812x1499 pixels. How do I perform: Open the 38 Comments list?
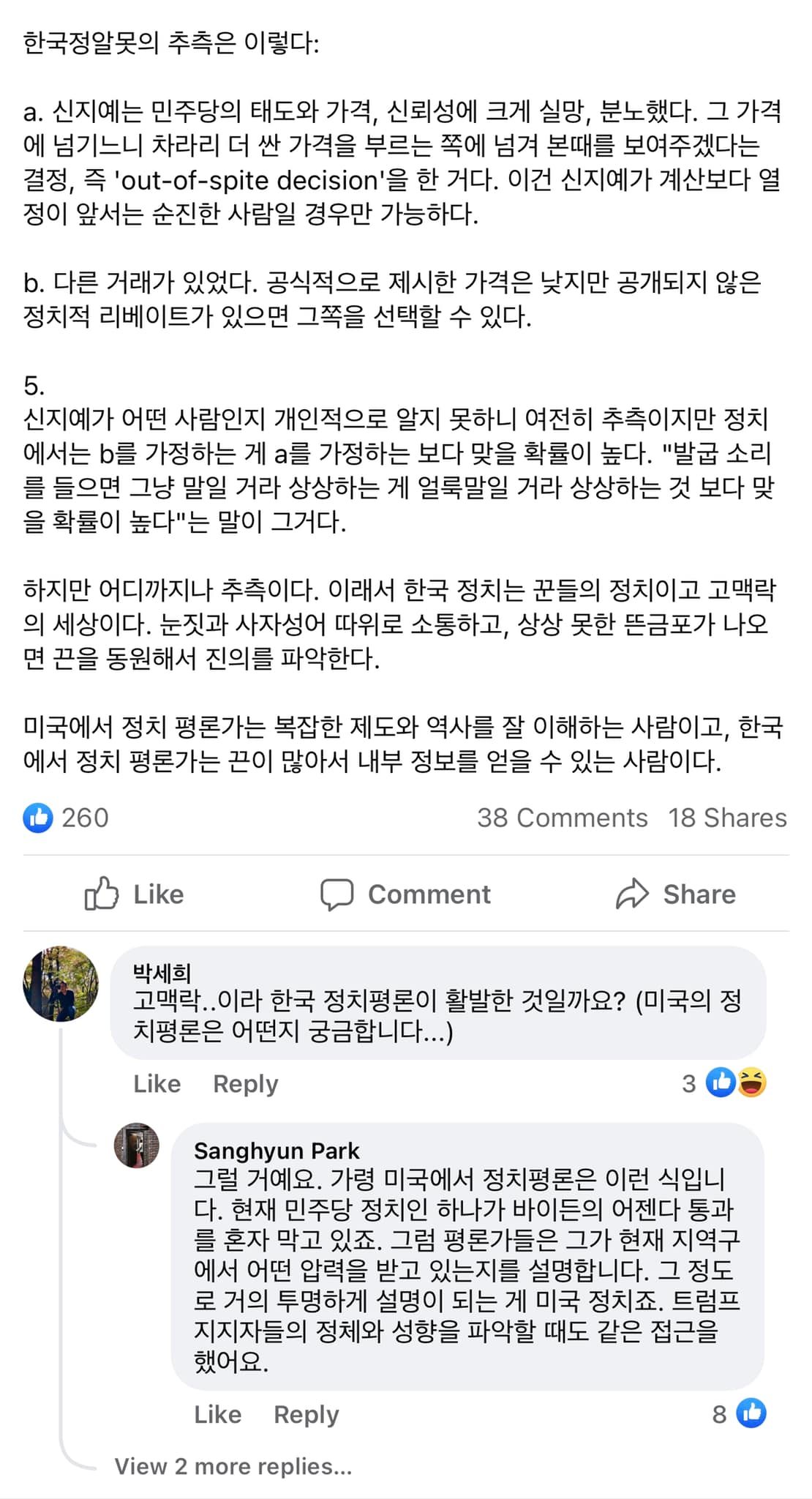[562, 818]
